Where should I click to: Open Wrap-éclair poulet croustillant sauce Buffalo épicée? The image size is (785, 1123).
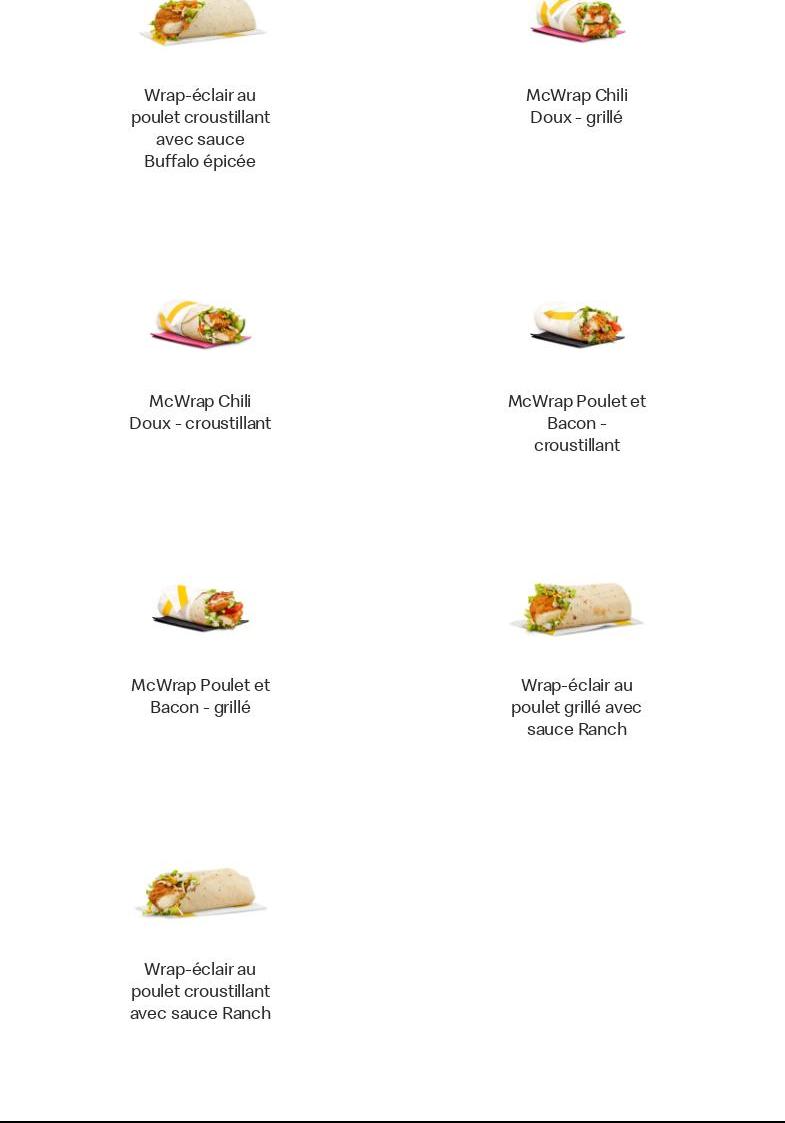pyautogui.click(x=200, y=128)
